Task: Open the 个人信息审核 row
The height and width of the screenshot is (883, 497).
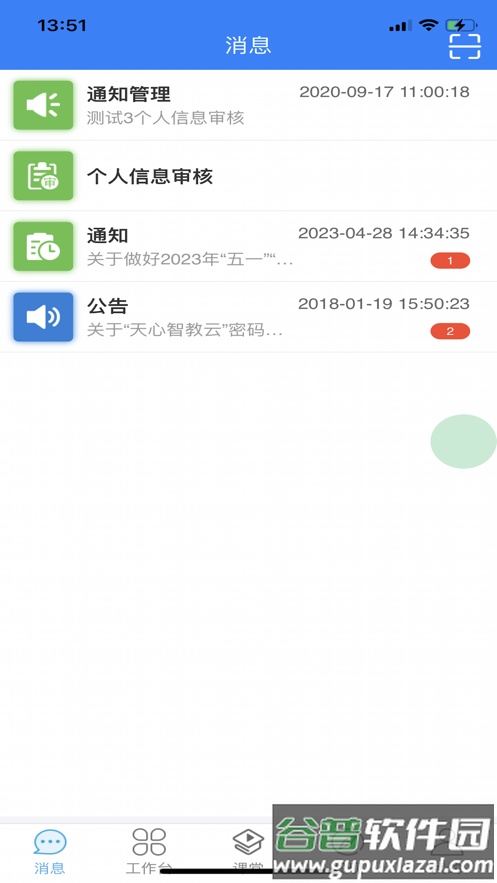Action: (248, 176)
